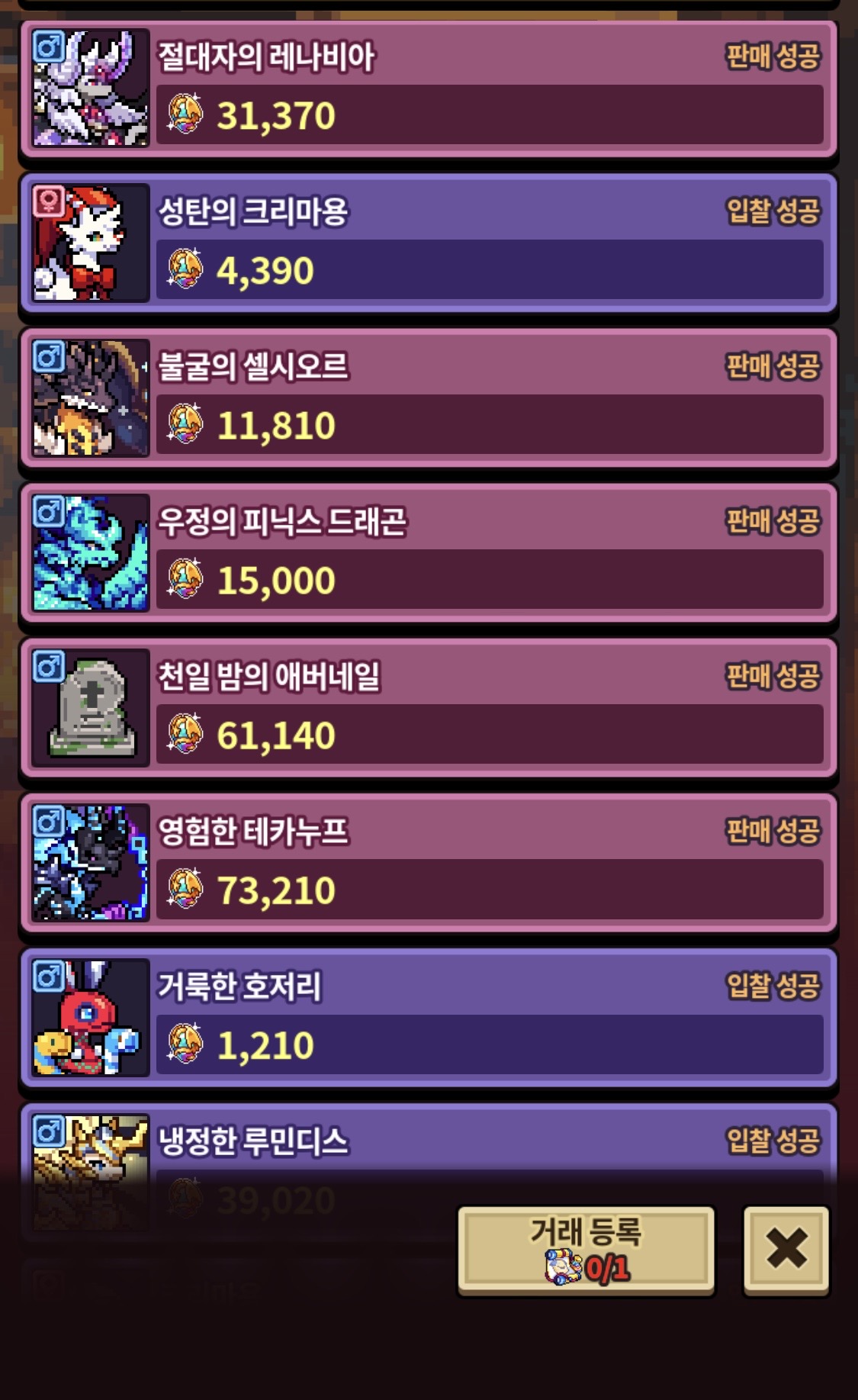The height and width of the screenshot is (1400, 858).
Task: Select the 불굴의 셀시오르 sale record
Action: point(429,398)
